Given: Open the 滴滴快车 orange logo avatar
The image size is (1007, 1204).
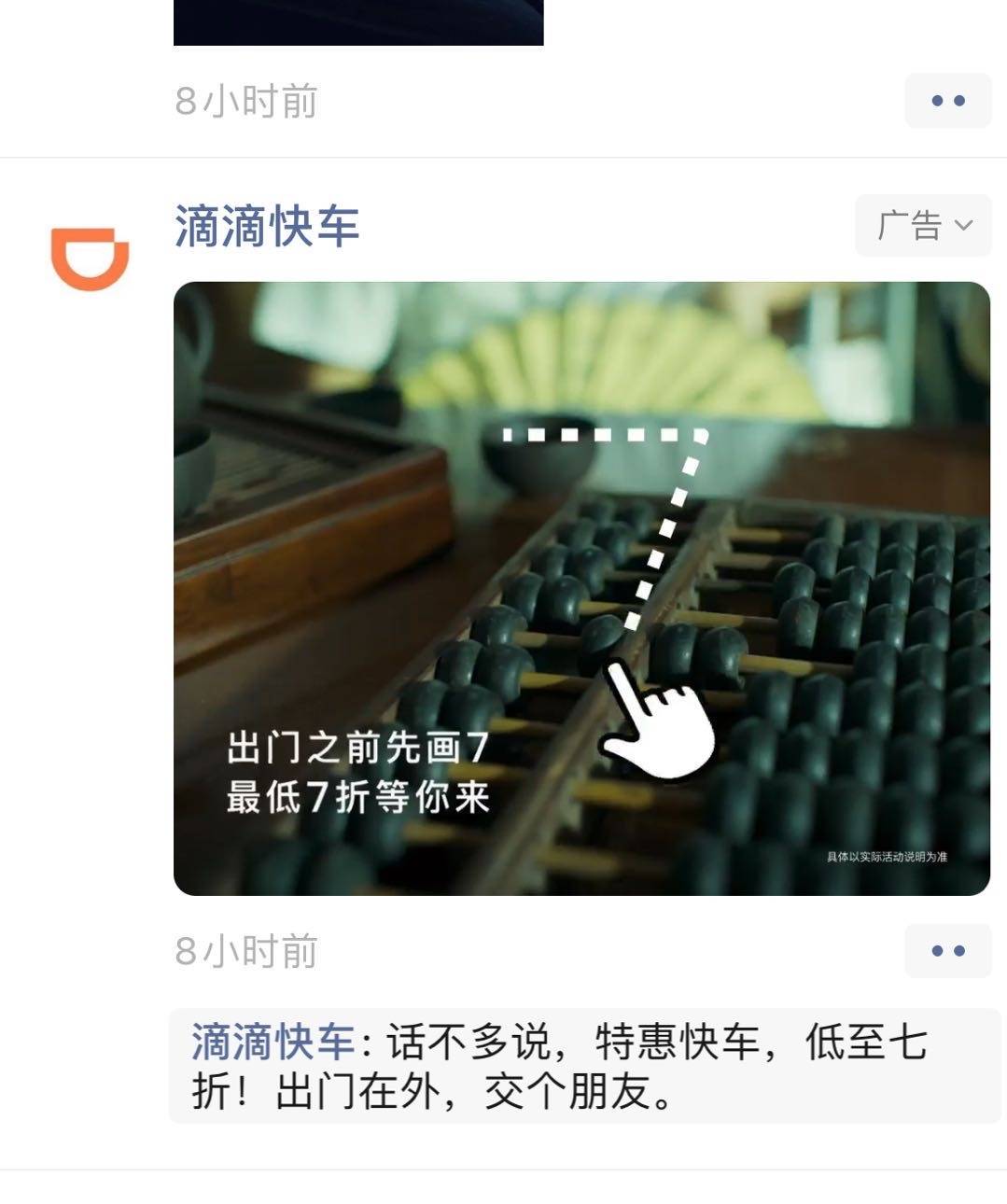Looking at the screenshot, I should coord(90,258).
